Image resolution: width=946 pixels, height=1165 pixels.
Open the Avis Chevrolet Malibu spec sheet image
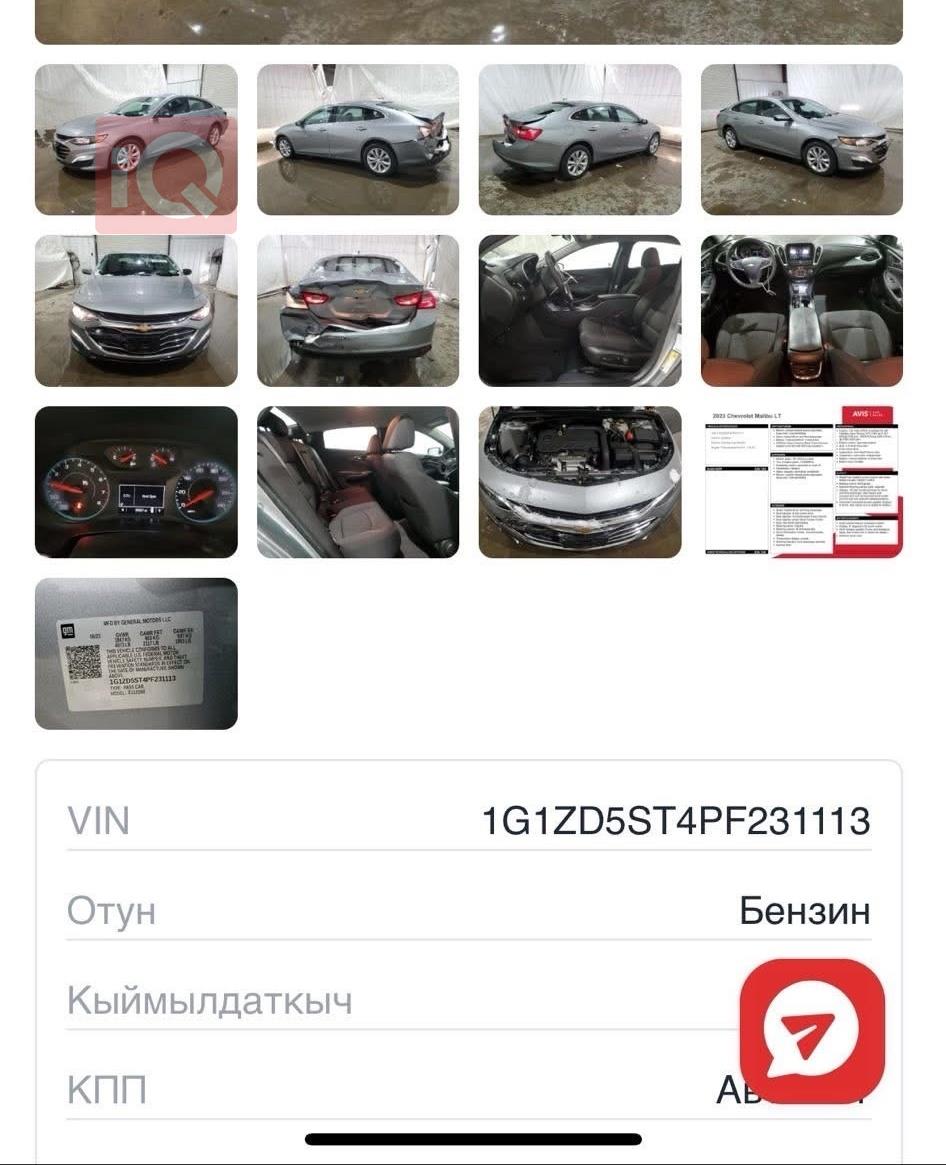coord(802,481)
